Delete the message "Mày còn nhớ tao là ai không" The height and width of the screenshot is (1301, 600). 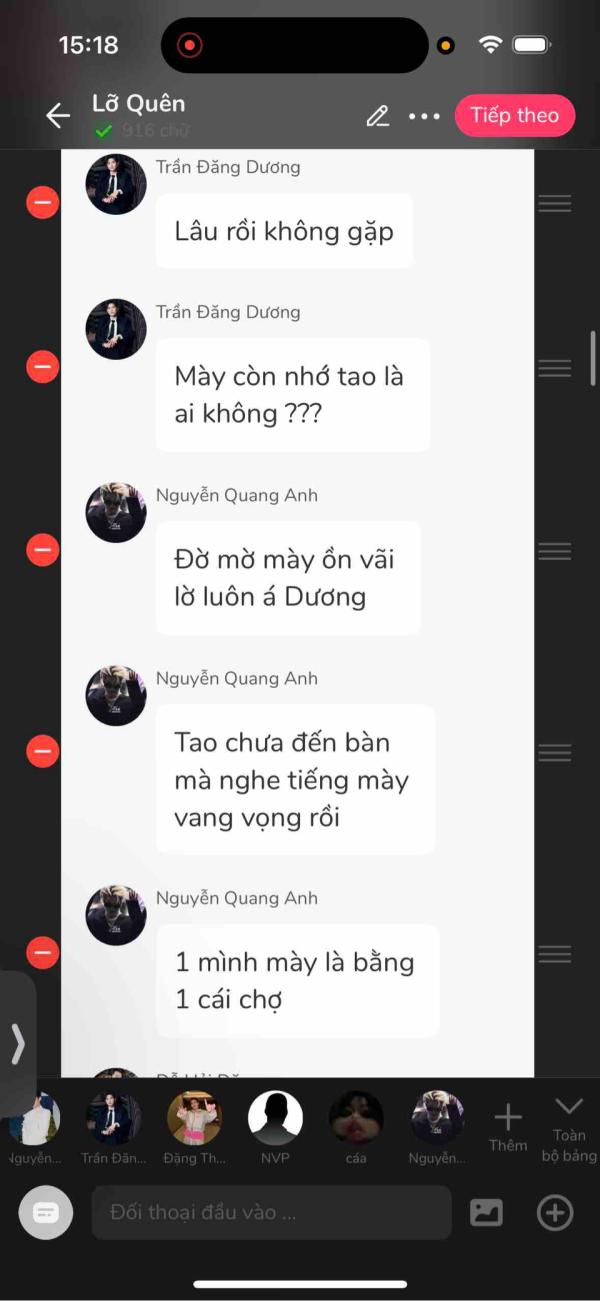[42, 367]
